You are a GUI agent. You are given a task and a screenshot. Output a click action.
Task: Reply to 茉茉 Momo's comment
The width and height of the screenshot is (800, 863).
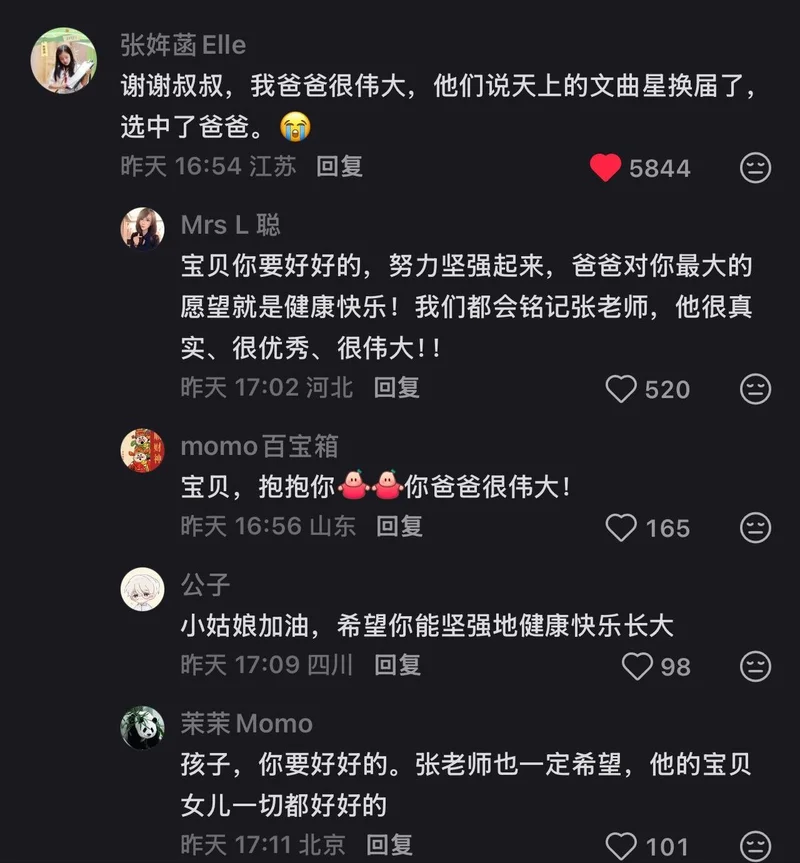(389, 845)
